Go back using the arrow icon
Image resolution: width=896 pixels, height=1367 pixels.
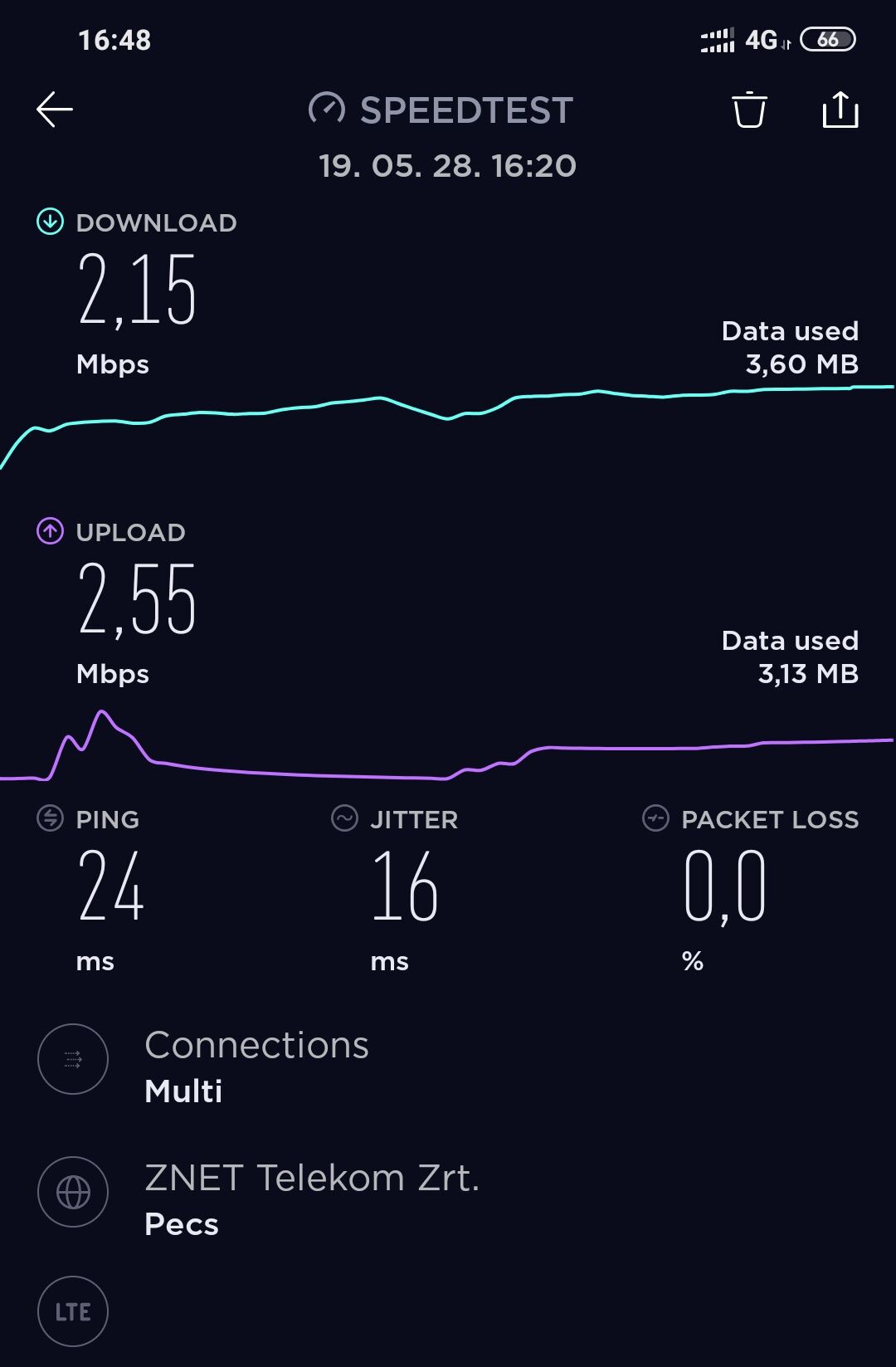pos(55,110)
